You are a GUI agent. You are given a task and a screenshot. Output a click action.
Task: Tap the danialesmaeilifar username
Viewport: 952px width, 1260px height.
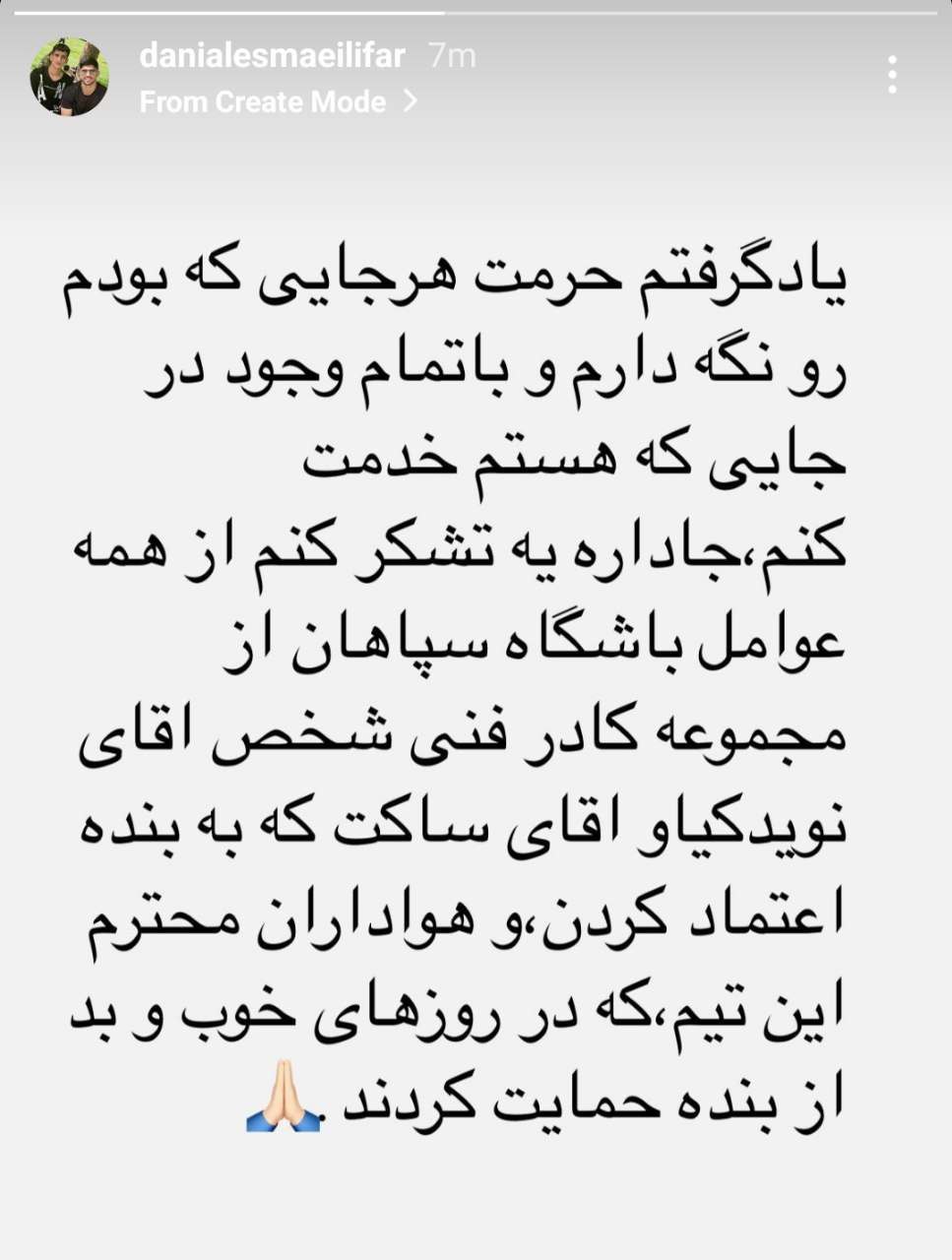pyautogui.click(x=272, y=56)
